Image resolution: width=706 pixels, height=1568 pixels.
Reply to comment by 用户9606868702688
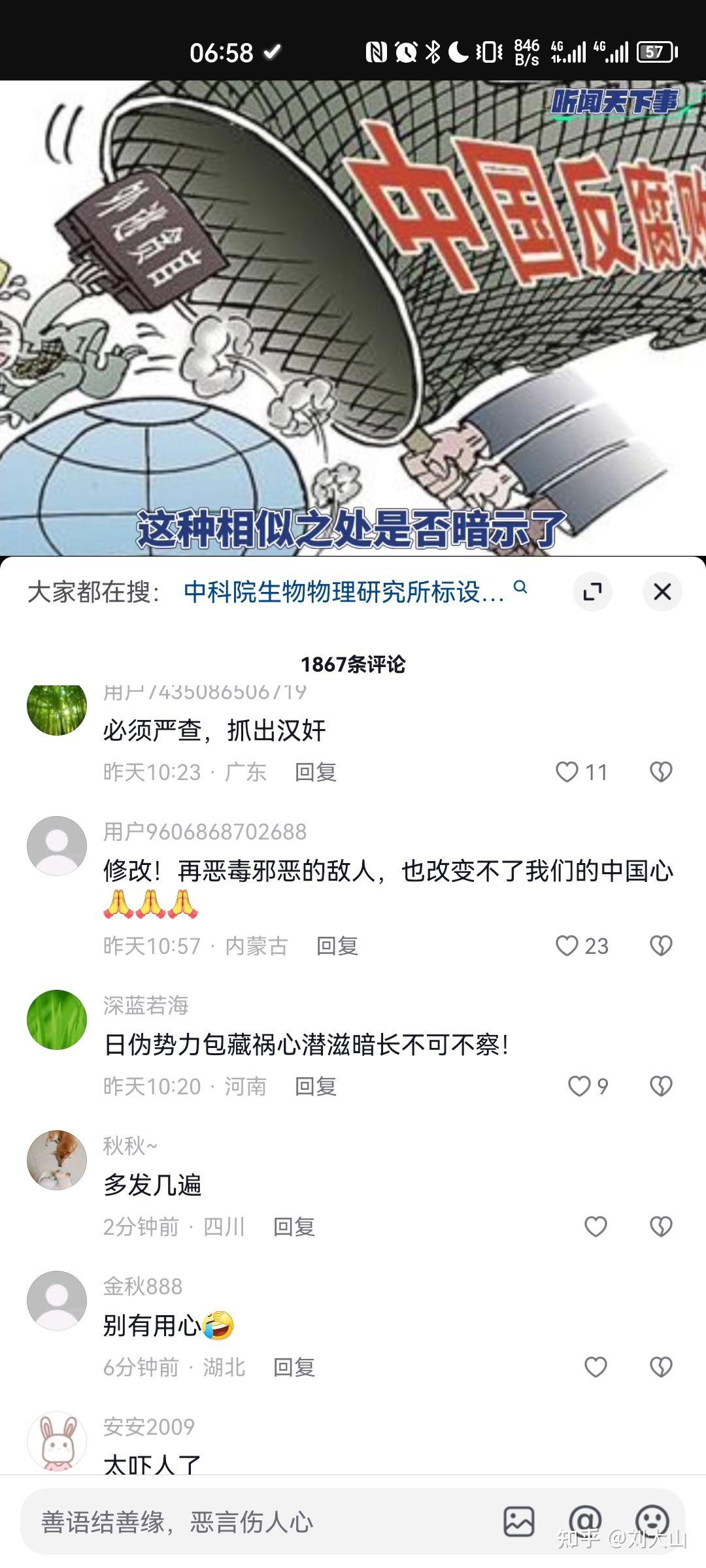[x=337, y=946]
